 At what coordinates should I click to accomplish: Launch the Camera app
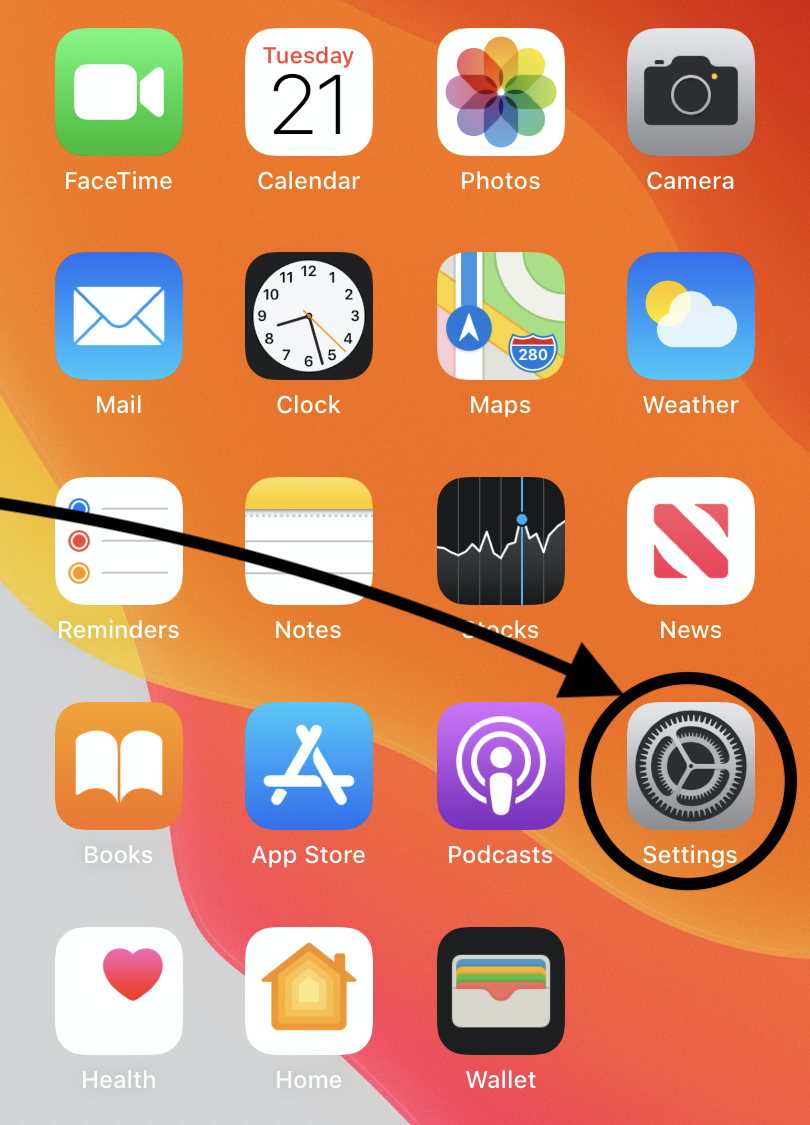[x=691, y=92]
